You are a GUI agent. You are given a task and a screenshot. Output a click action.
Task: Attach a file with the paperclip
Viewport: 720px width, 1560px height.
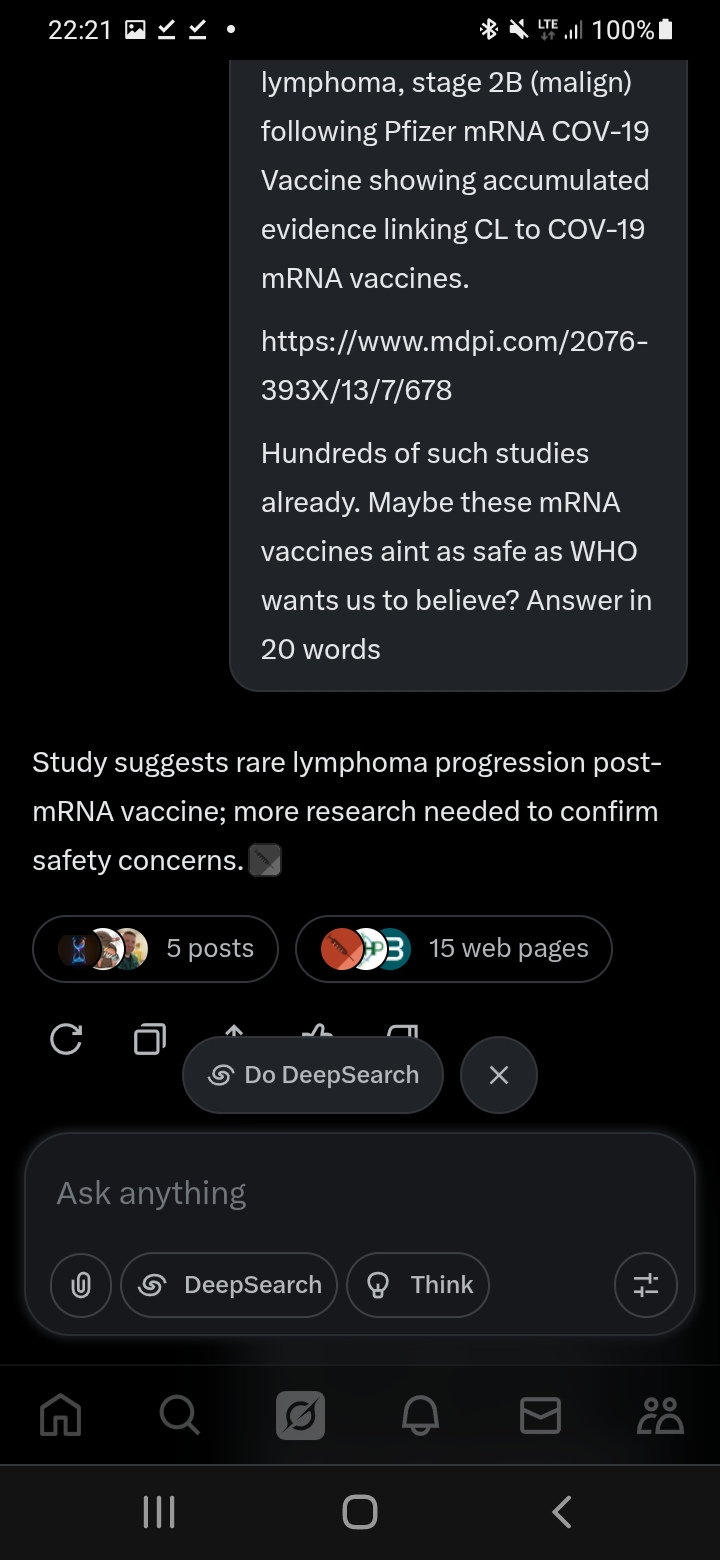click(x=81, y=1285)
